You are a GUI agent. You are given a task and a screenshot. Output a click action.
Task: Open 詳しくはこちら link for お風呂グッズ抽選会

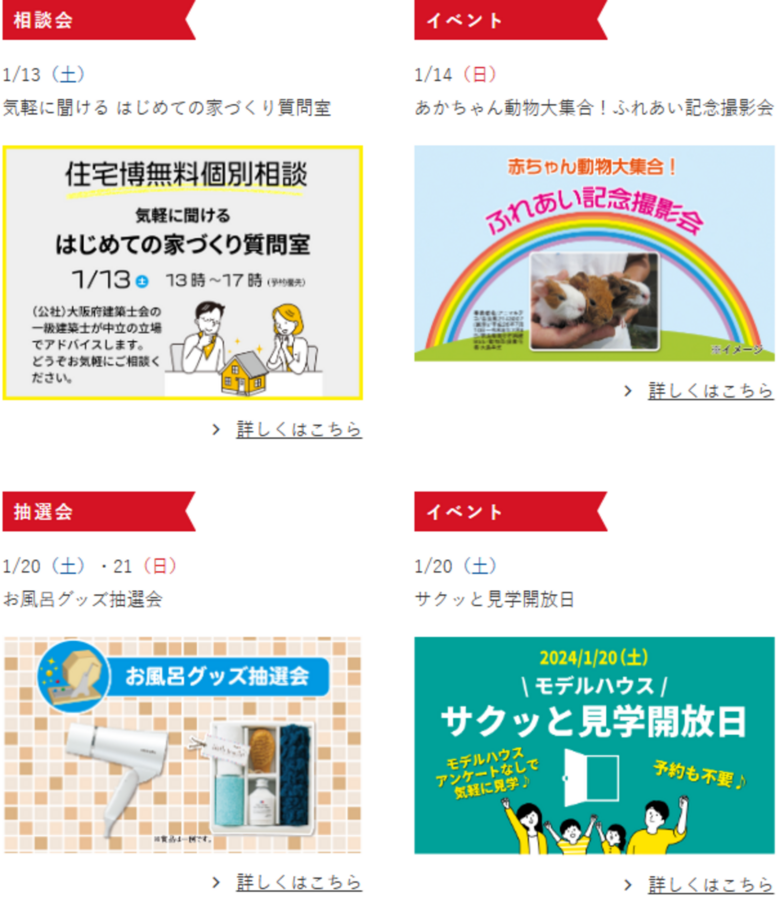pyautogui.click(x=298, y=882)
